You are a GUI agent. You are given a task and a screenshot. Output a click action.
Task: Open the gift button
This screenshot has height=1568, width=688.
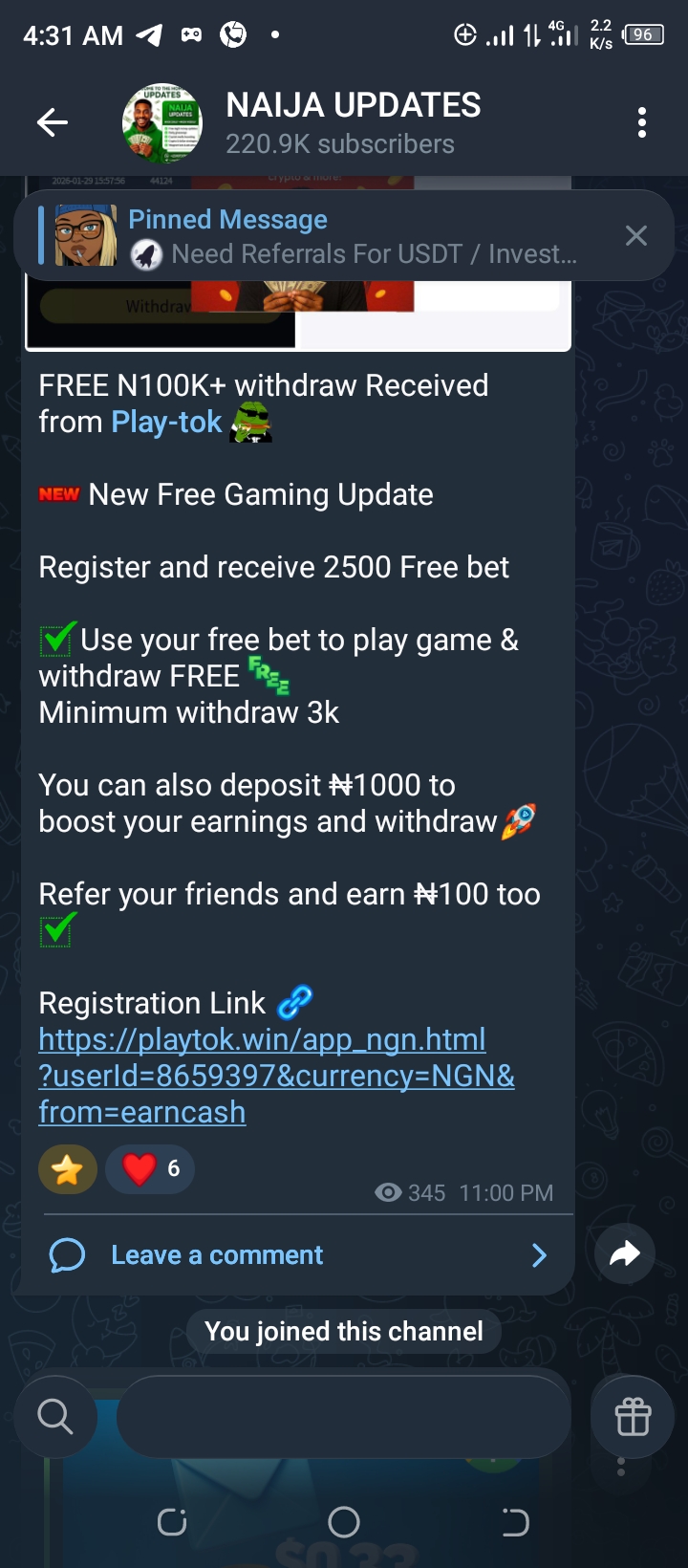(633, 1417)
